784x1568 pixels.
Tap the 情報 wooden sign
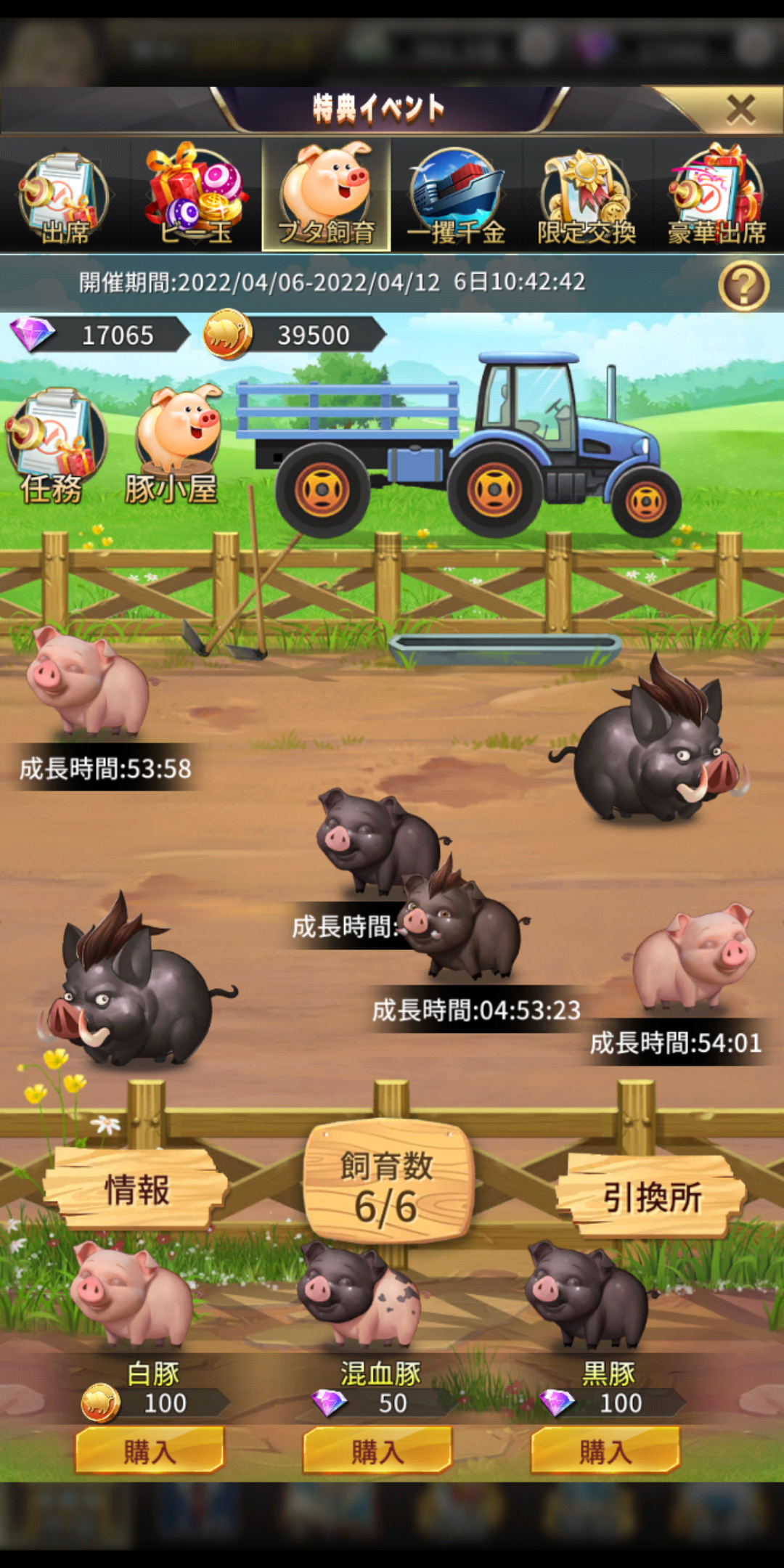pyautogui.click(x=136, y=1189)
